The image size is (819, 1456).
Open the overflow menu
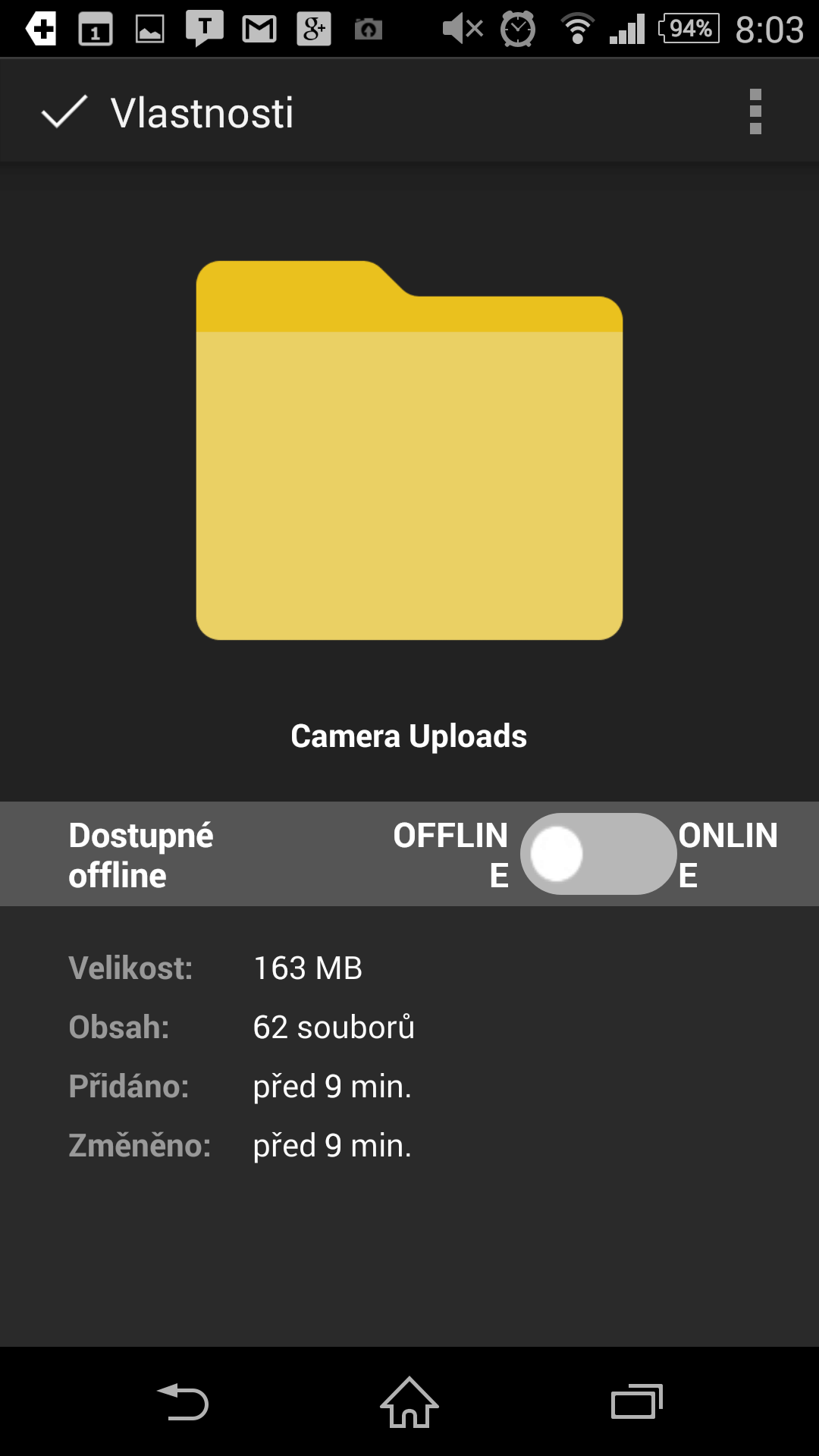coord(755,111)
